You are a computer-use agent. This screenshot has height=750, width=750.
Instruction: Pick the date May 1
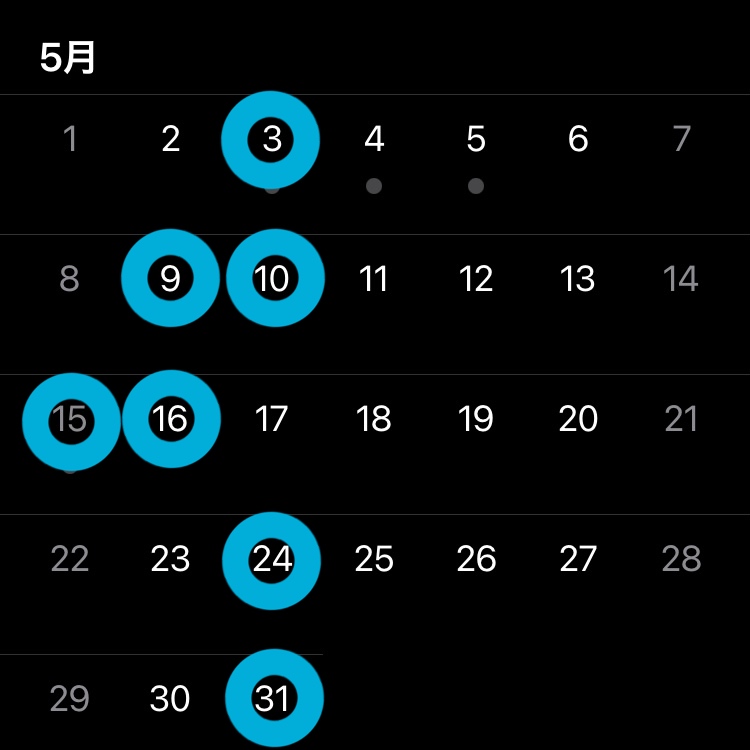click(70, 140)
